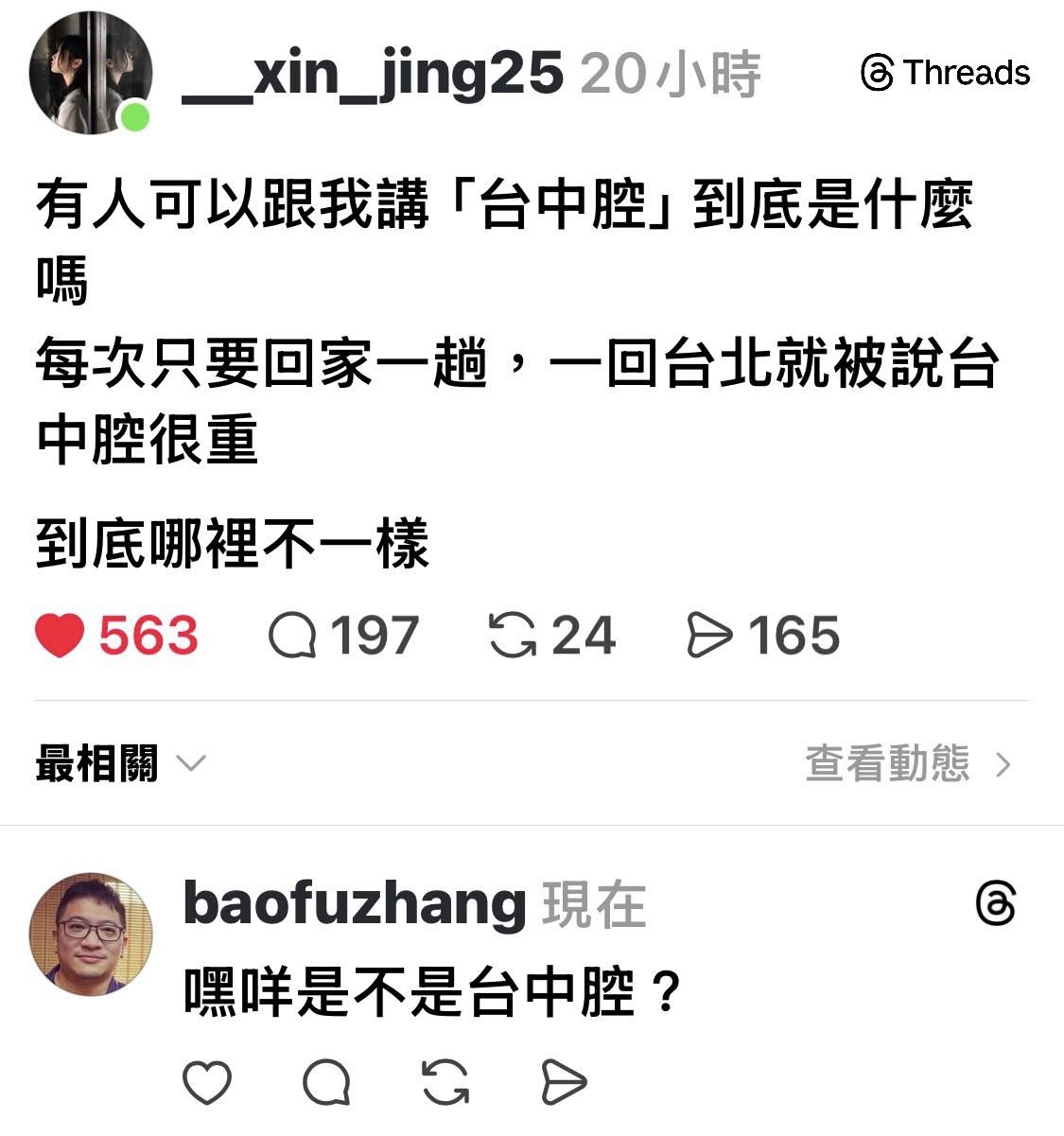Open 查看動態 to view activity
The height and width of the screenshot is (1136, 1064).
coord(908,763)
